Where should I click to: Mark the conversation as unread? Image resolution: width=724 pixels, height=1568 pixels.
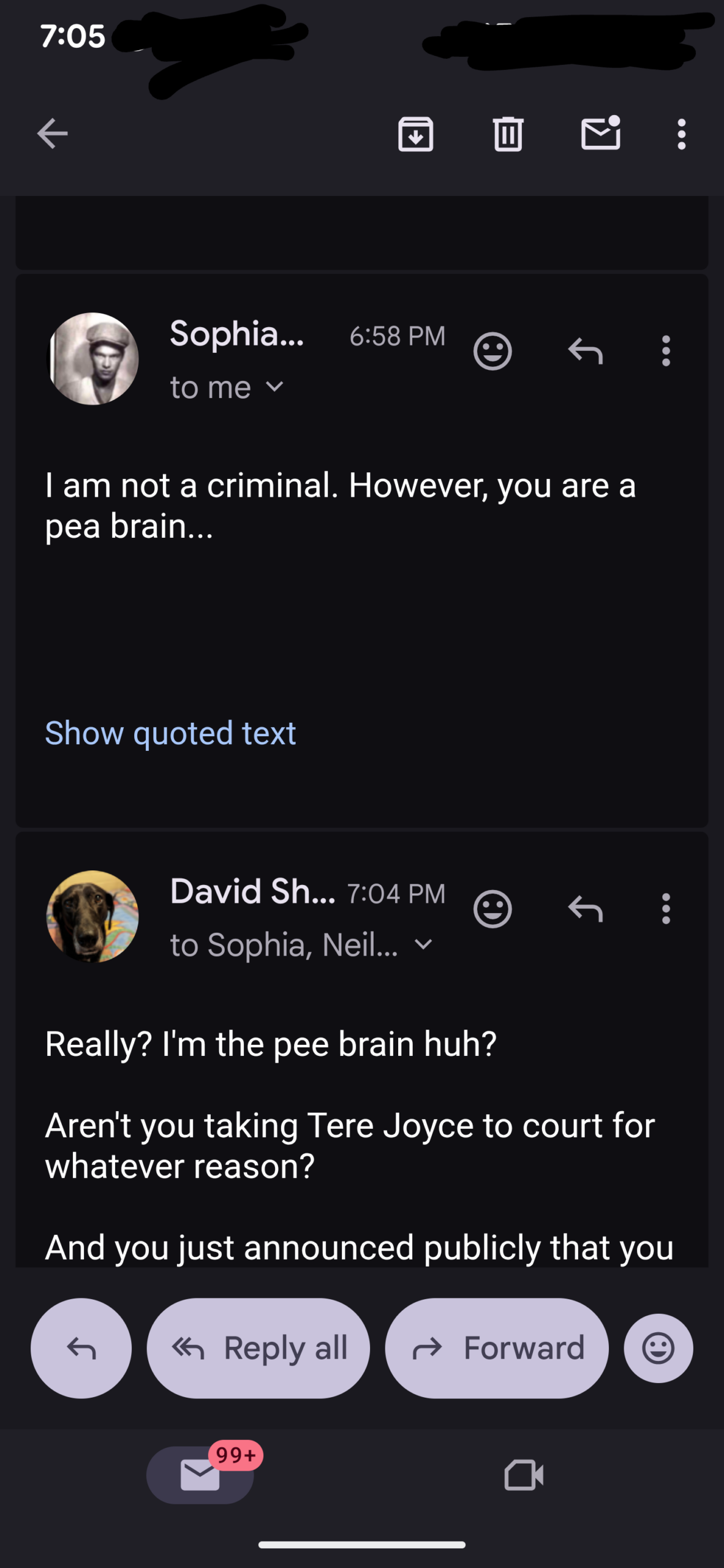click(600, 134)
